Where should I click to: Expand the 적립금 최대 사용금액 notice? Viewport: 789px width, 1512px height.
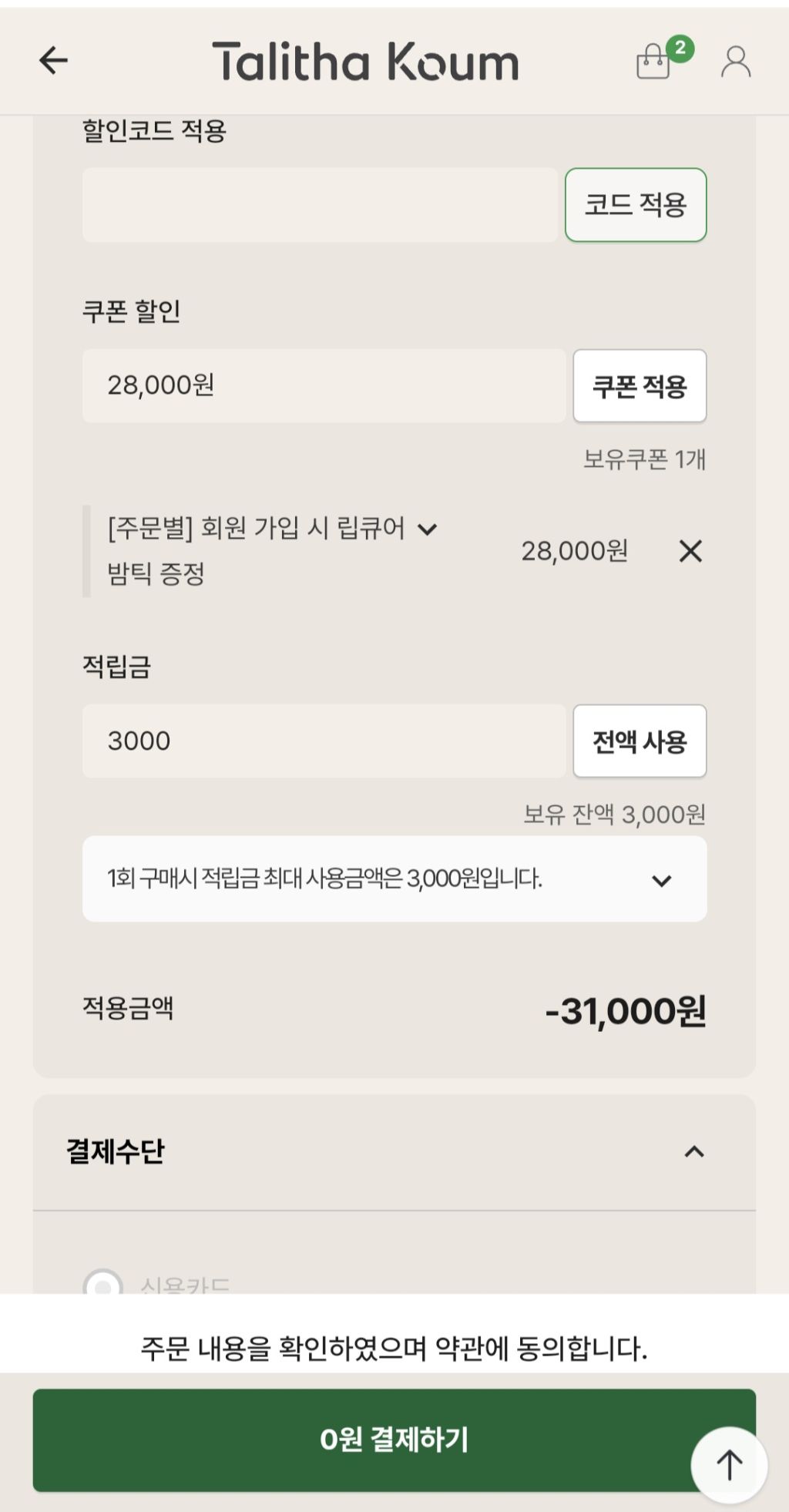click(661, 880)
